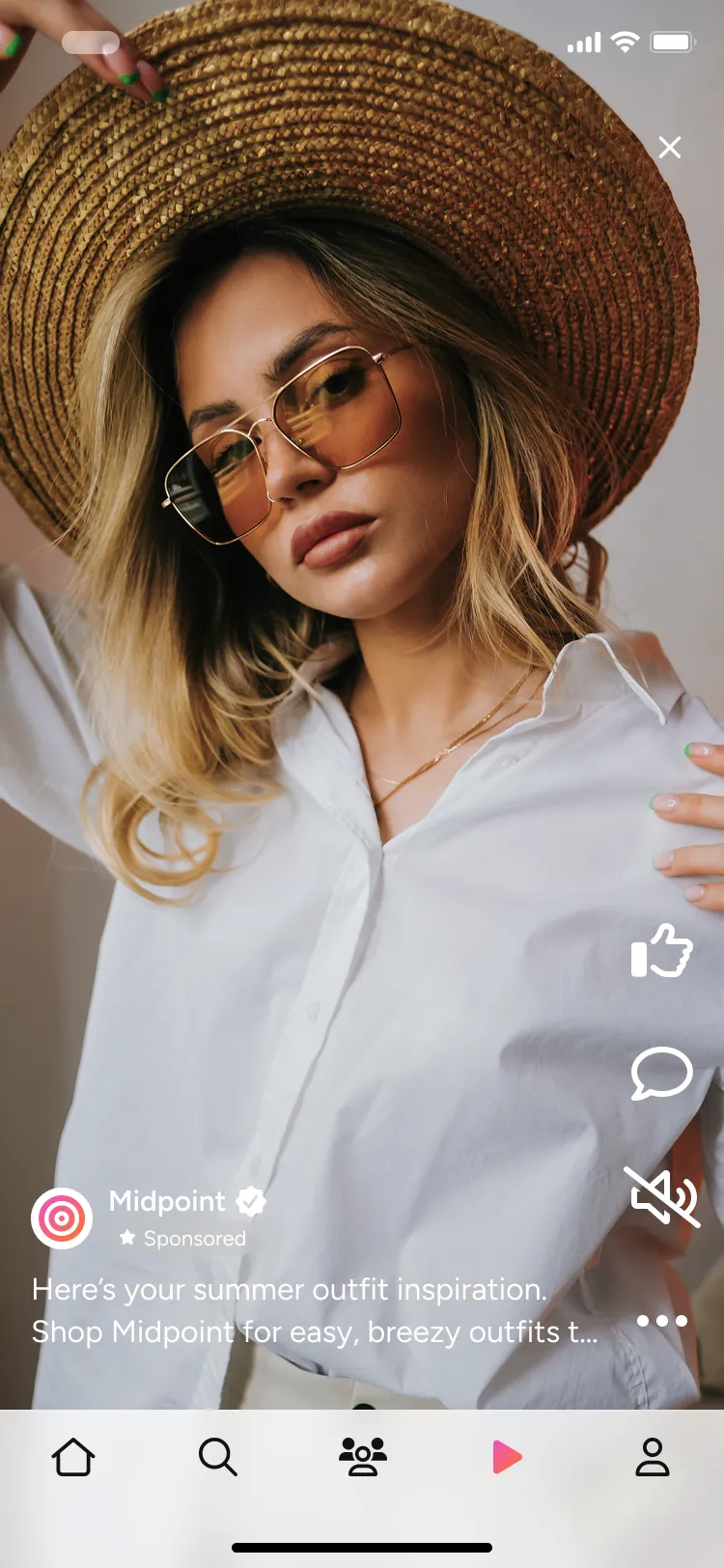Open your profile with the person icon
Viewport: 724px width, 1568px height.
[652, 1458]
